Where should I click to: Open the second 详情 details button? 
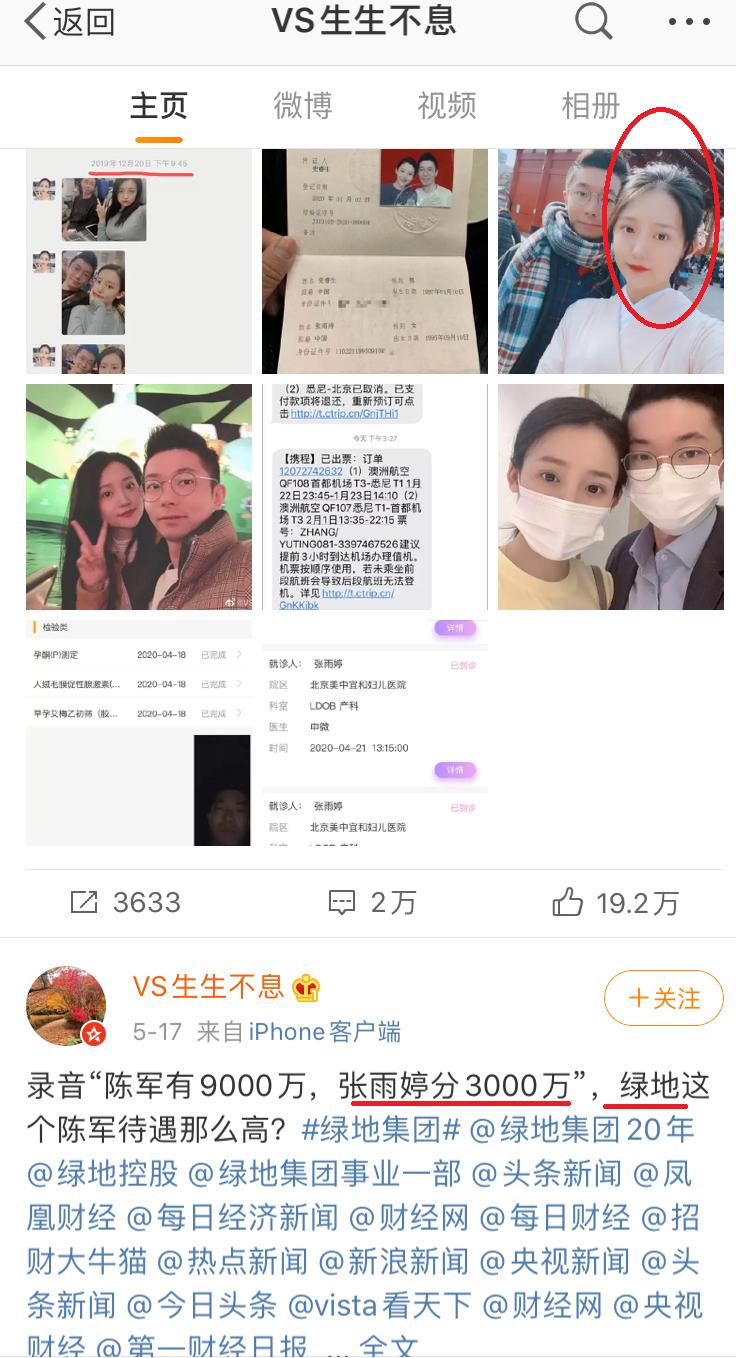click(455, 767)
